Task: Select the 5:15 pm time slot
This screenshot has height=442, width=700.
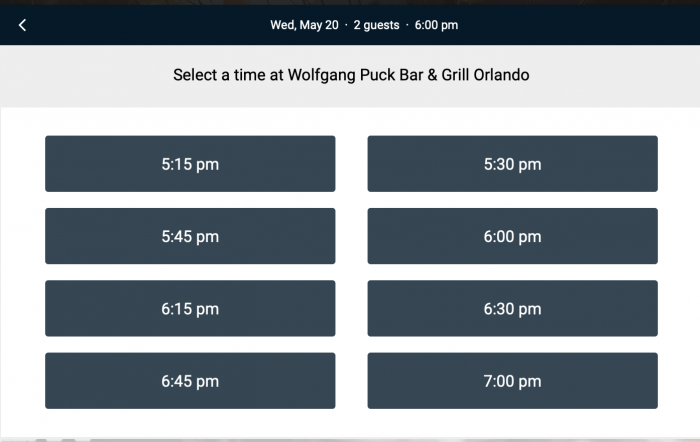Action: point(190,164)
